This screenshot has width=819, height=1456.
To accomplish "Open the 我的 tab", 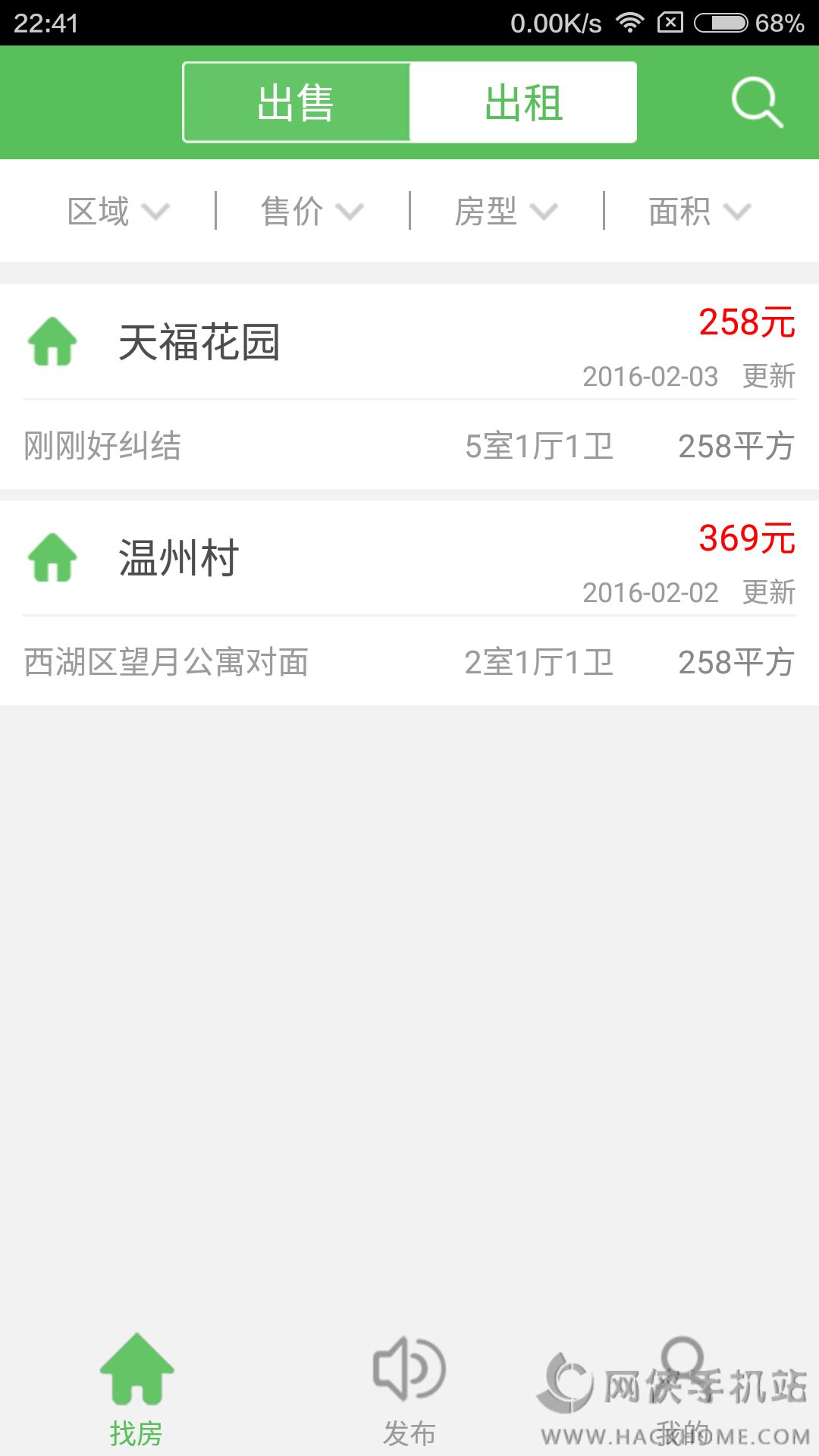I will click(682, 1389).
